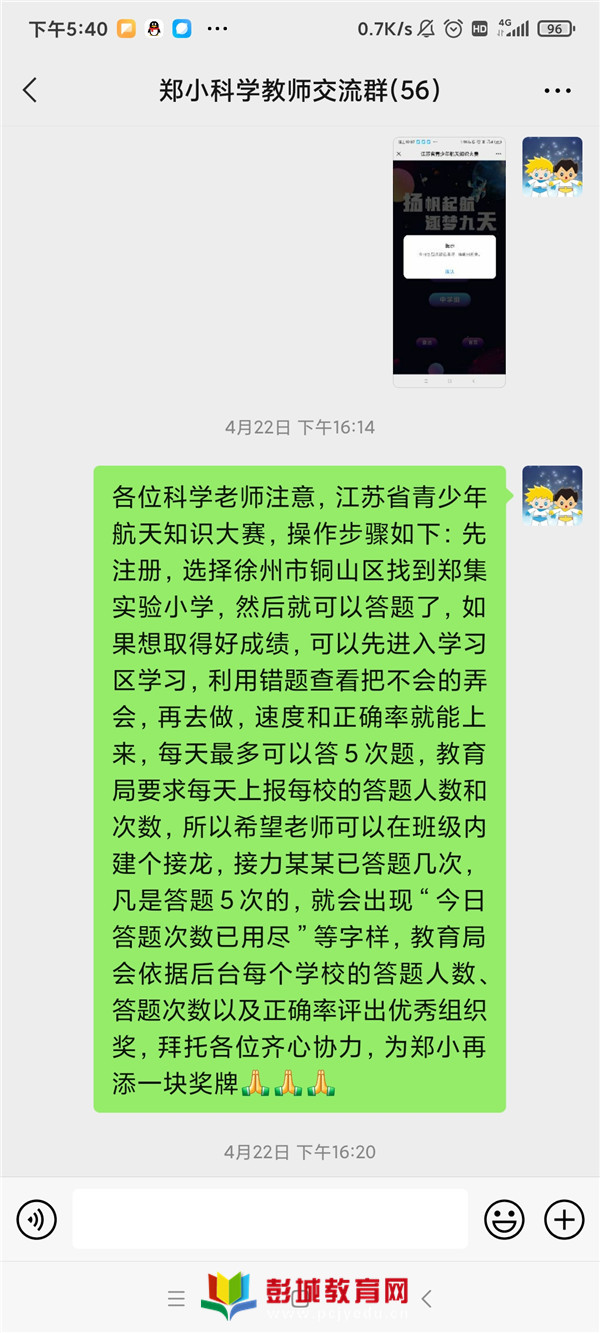Tap sender's avatar beside the green text message
The width and height of the screenshot is (600, 1333).
pos(553,496)
